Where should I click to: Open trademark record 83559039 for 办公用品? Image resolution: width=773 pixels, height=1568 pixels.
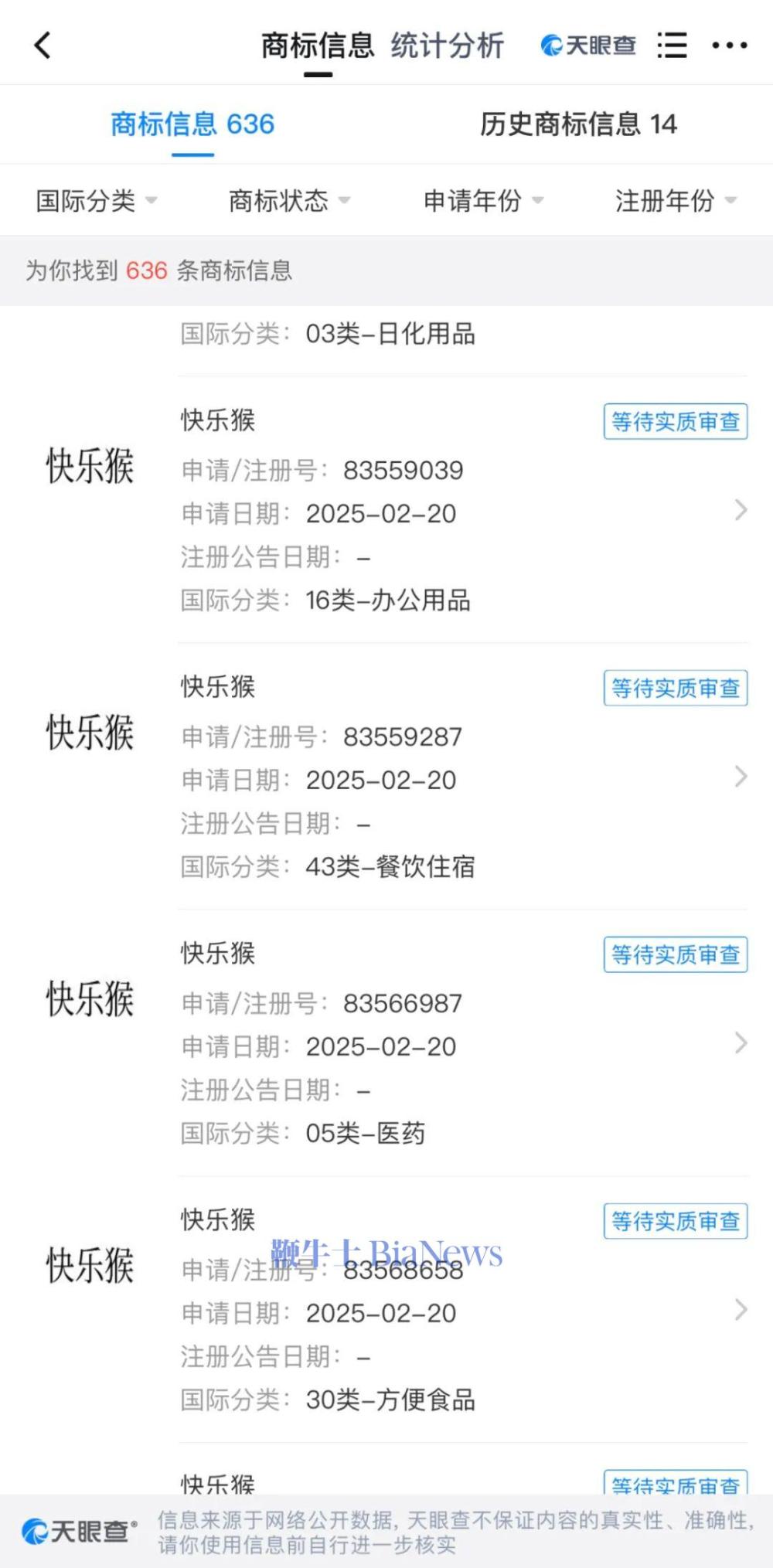[x=386, y=510]
